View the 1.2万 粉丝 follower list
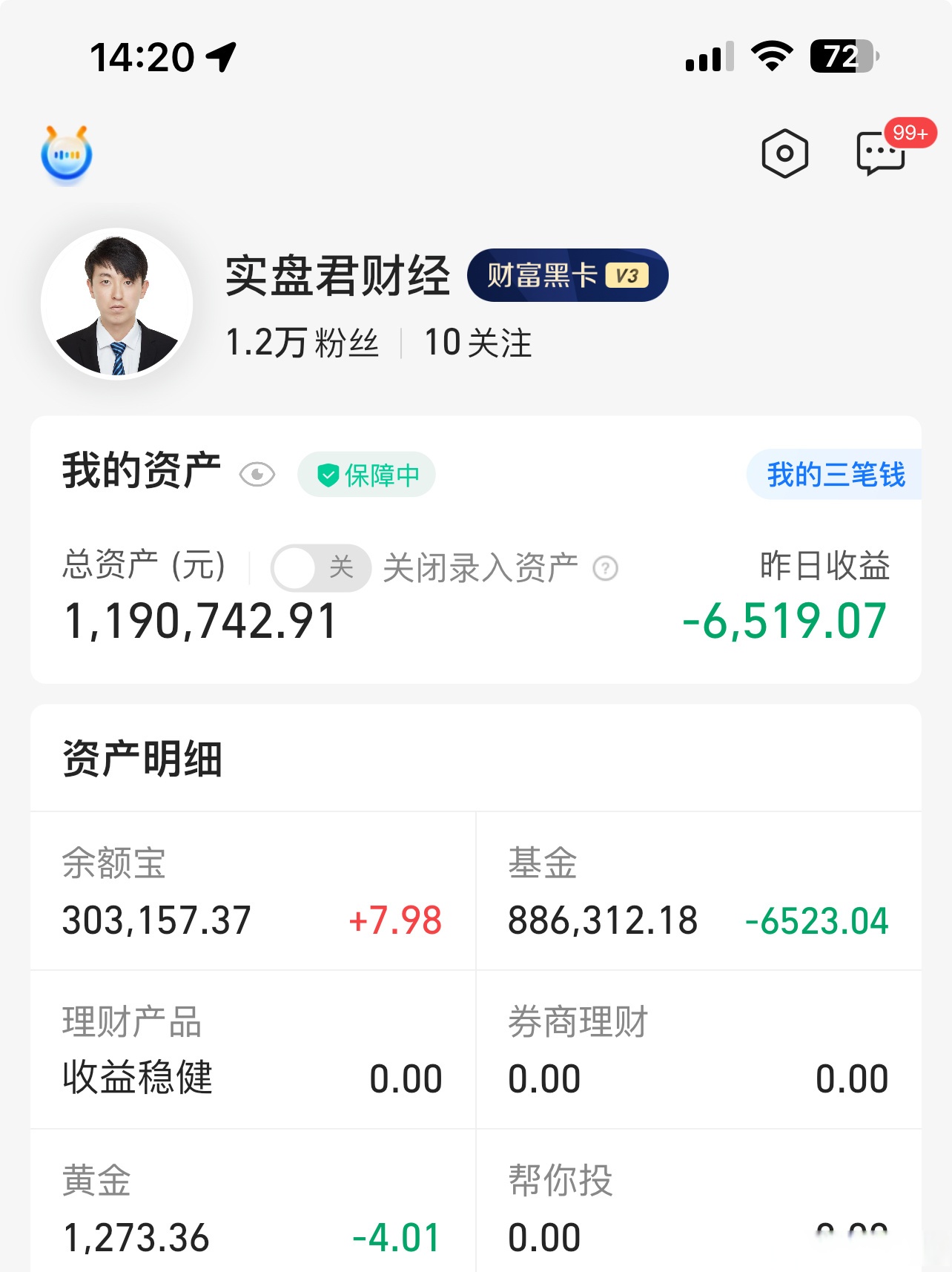 click(x=303, y=342)
